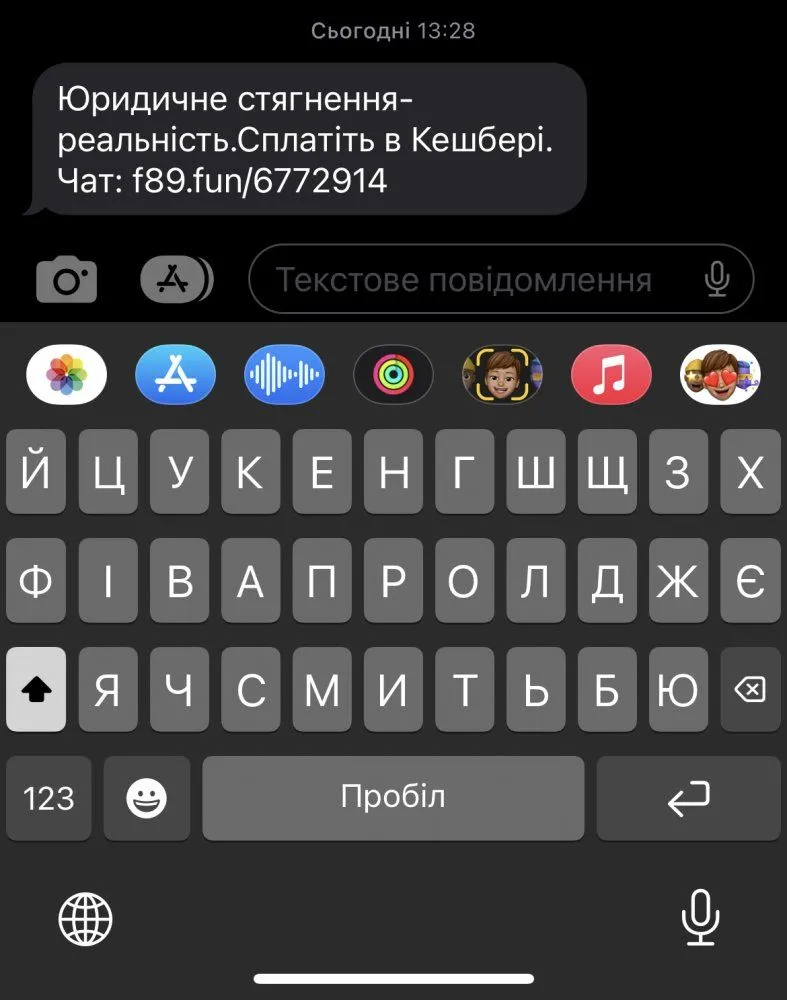The image size is (787, 1000).
Task: Open the camera to attach a photo
Action: click(67, 280)
